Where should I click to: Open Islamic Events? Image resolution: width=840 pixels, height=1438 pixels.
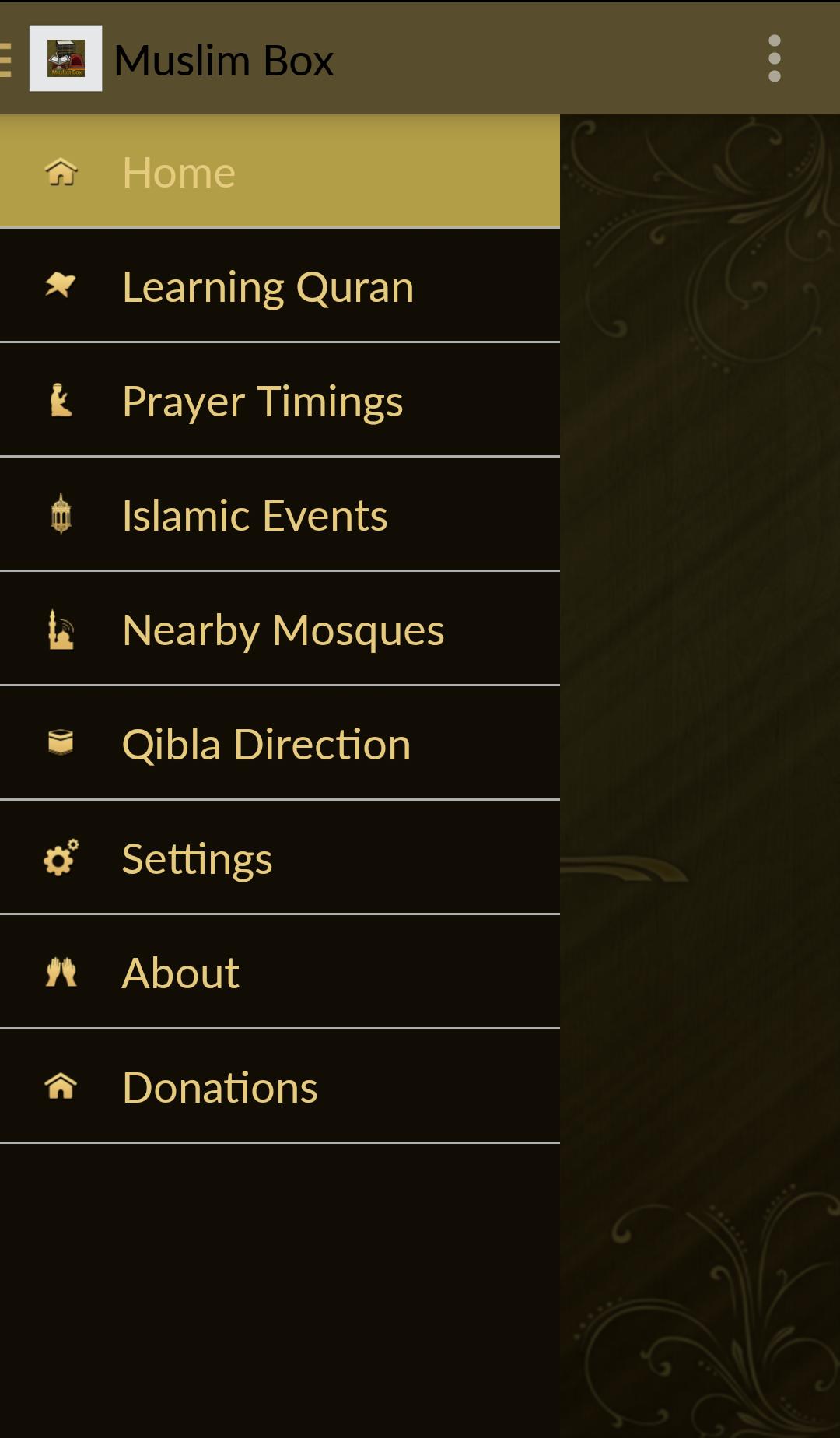click(x=278, y=515)
